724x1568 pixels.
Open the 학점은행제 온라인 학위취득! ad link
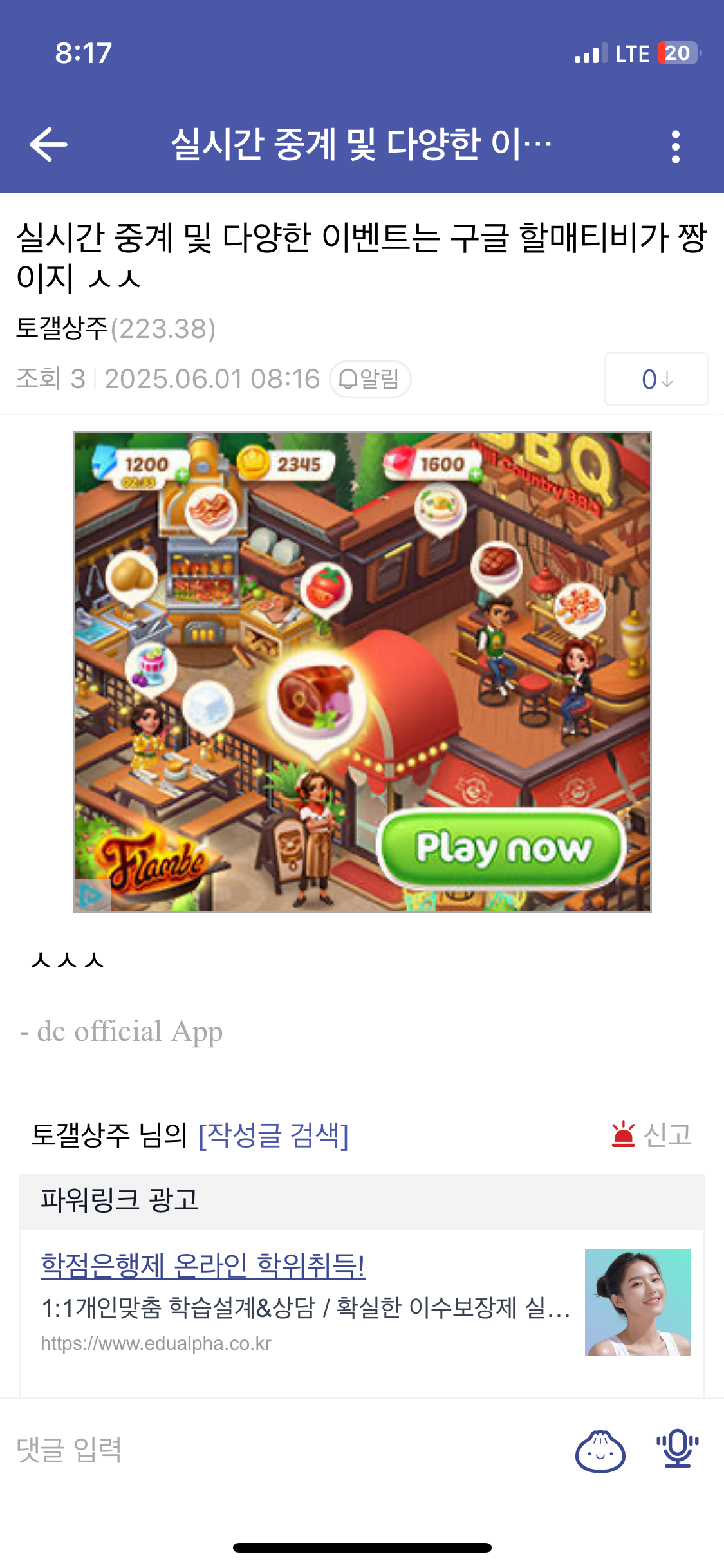pyautogui.click(x=203, y=1265)
